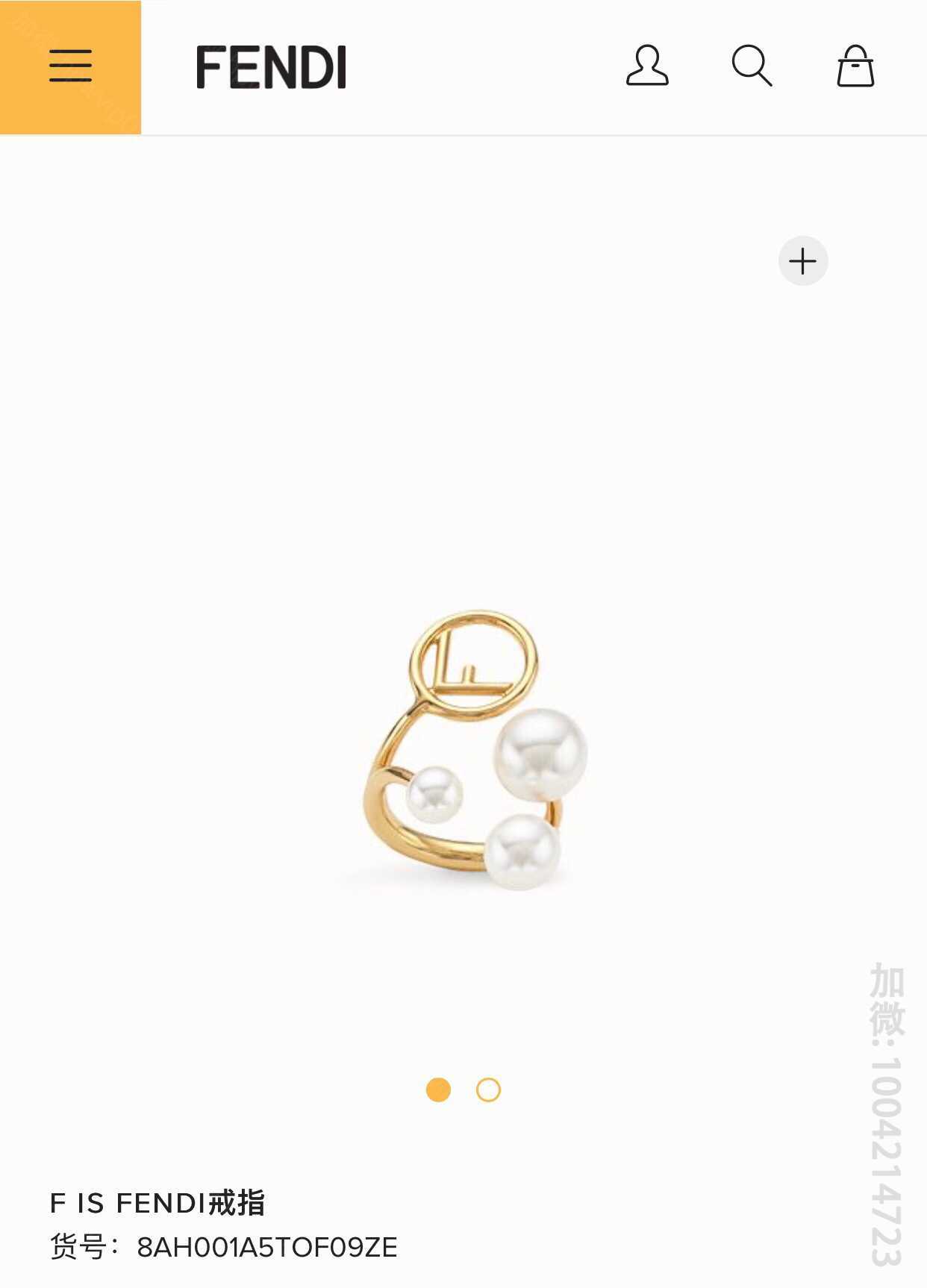Screen dimensions: 927x1288
Task: Open the search magnifier
Action: pos(751,66)
